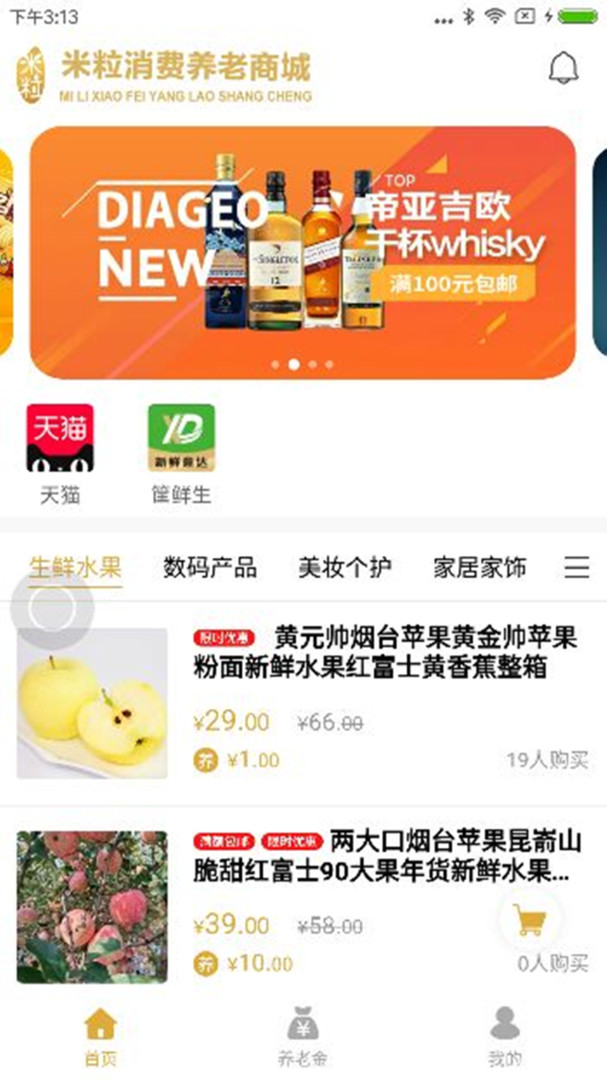This screenshot has width=607, height=1080.
Task: Switch to the 养老金 tab
Action: click(302, 1036)
